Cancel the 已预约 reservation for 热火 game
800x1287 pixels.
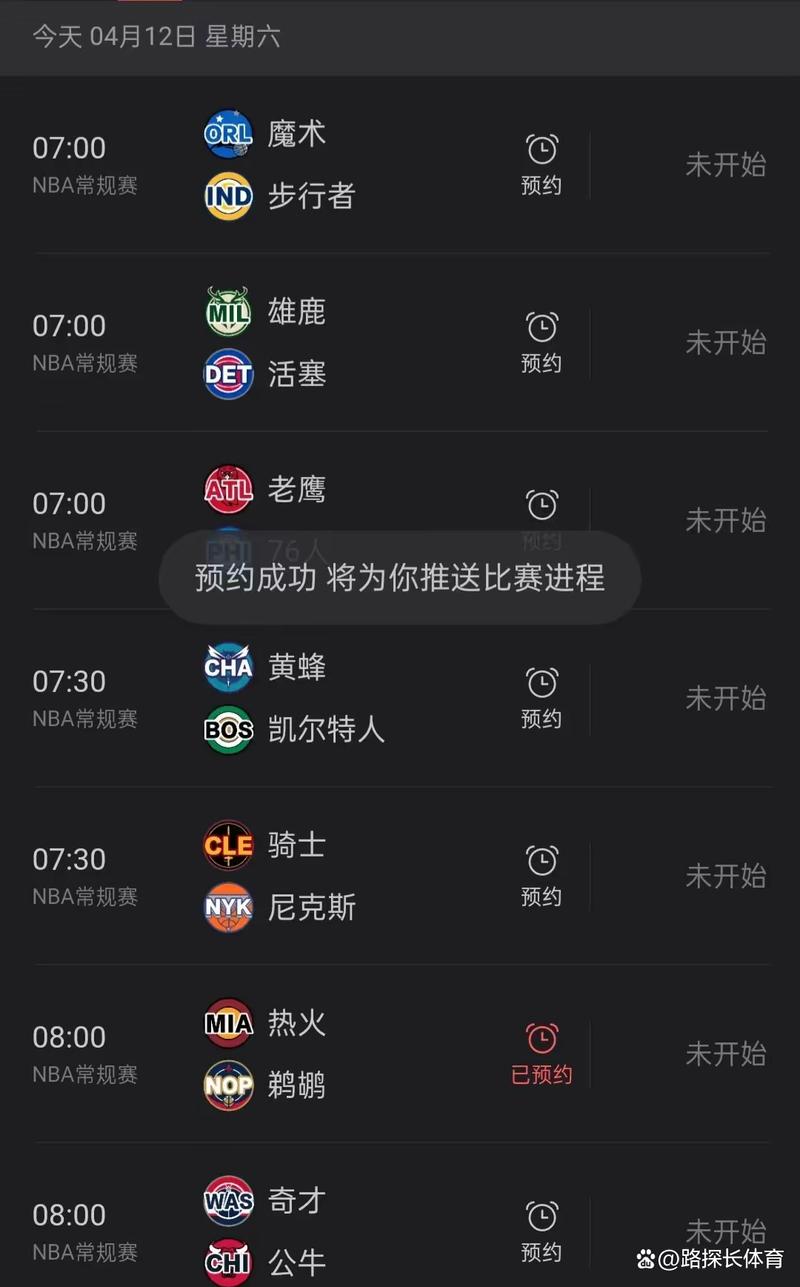click(541, 1053)
